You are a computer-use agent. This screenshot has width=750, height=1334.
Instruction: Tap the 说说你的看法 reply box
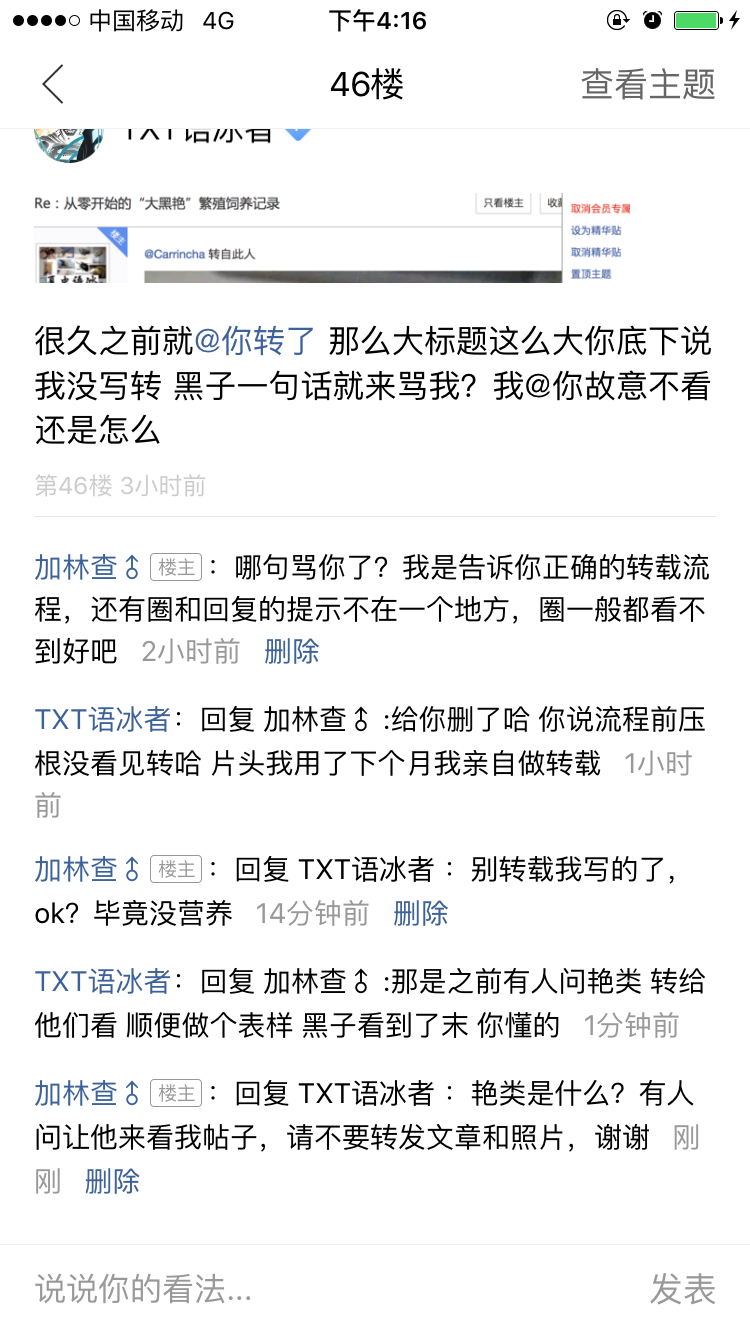coord(300,1289)
